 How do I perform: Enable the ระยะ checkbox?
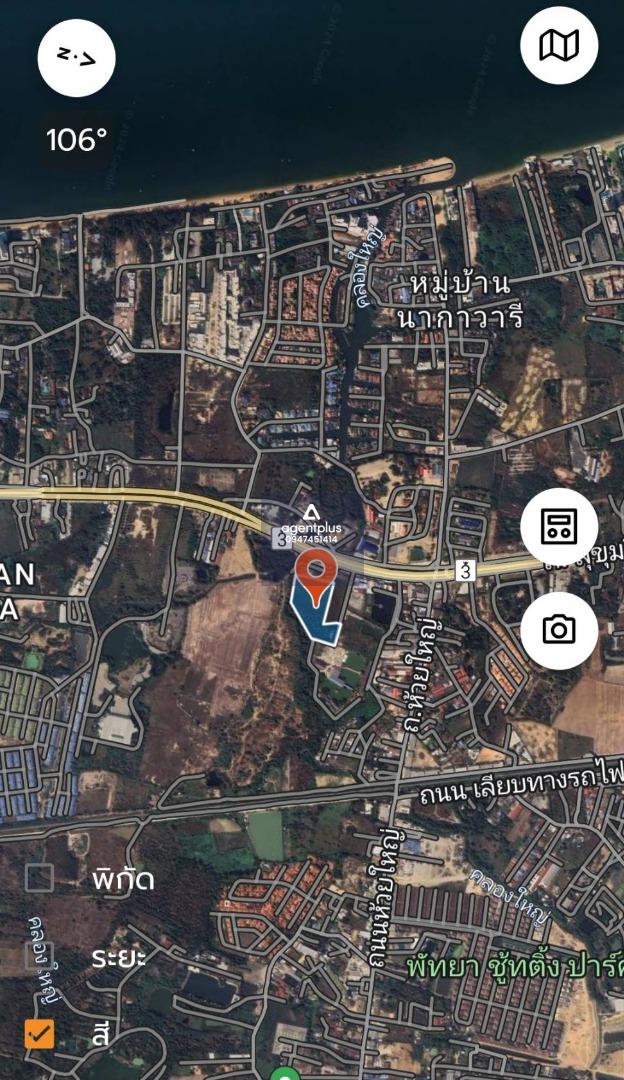[x=39, y=956]
